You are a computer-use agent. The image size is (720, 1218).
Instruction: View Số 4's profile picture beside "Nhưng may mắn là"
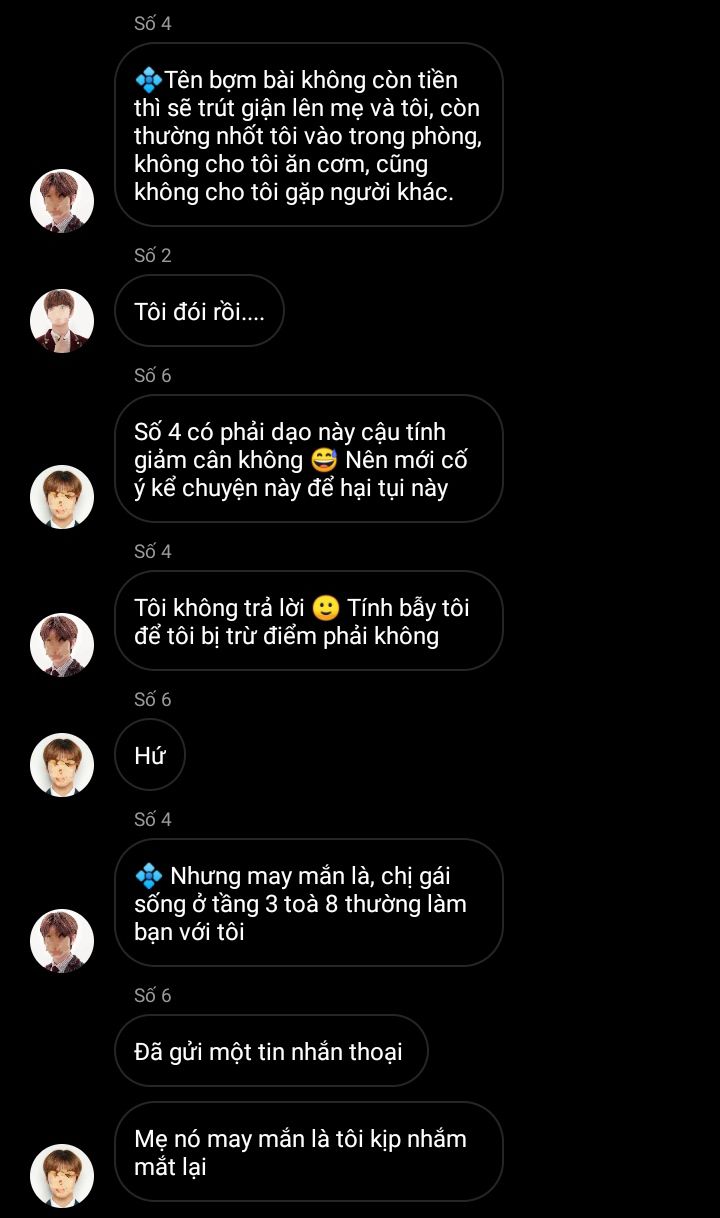pos(62,941)
